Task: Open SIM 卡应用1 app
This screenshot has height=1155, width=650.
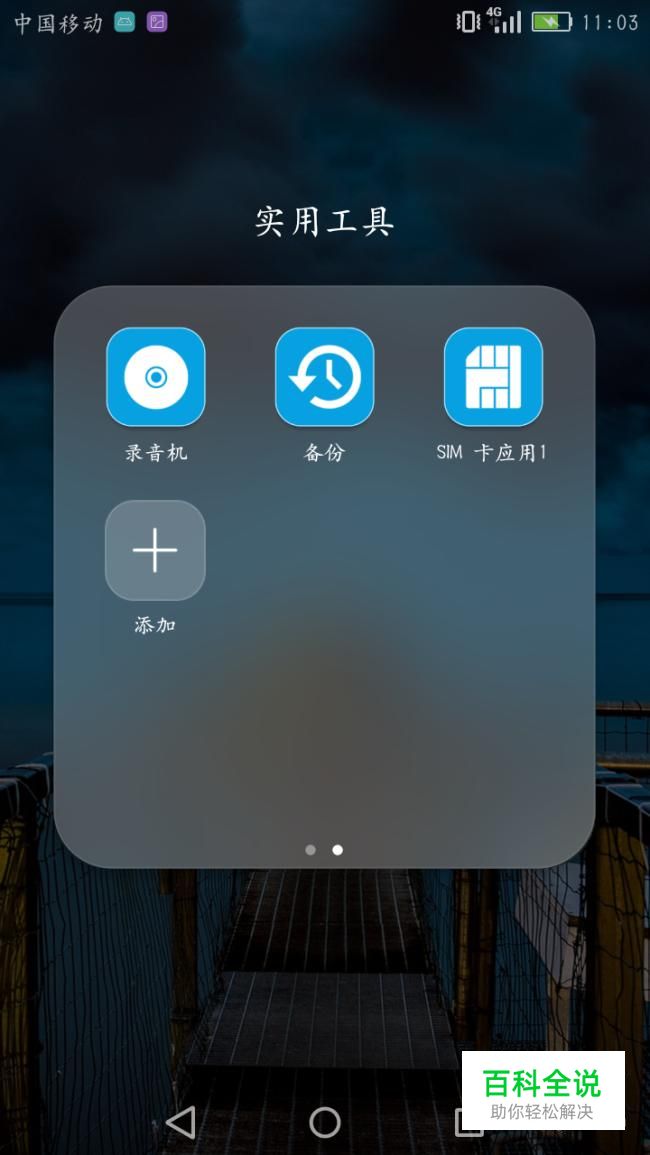Action: click(x=493, y=377)
